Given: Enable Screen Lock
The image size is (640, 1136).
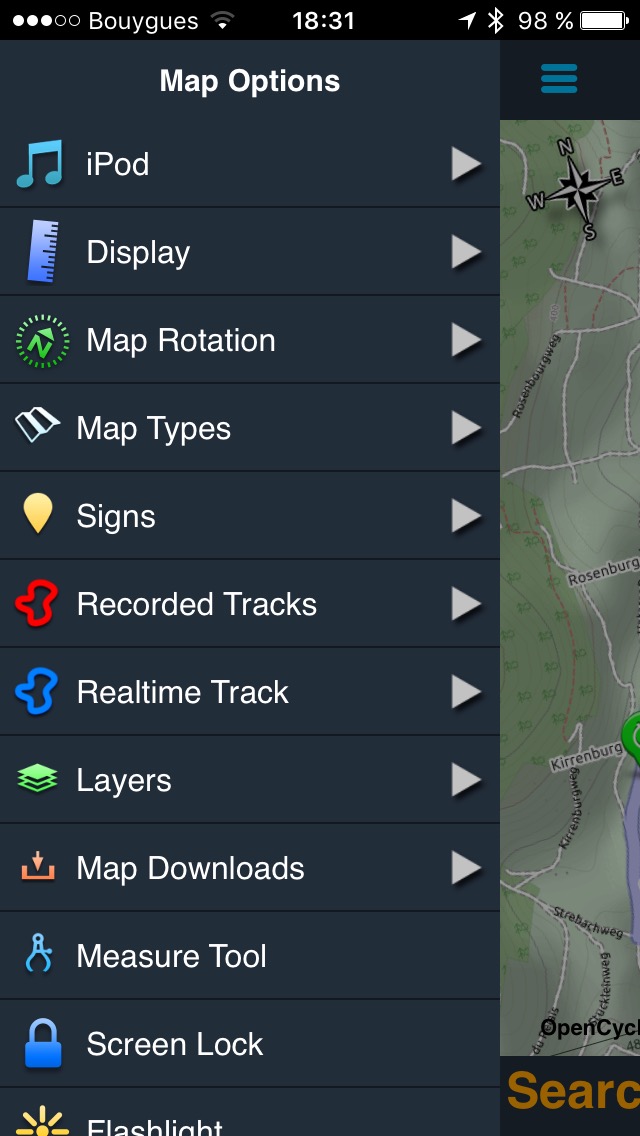Looking at the screenshot, I should point(249,1044).
